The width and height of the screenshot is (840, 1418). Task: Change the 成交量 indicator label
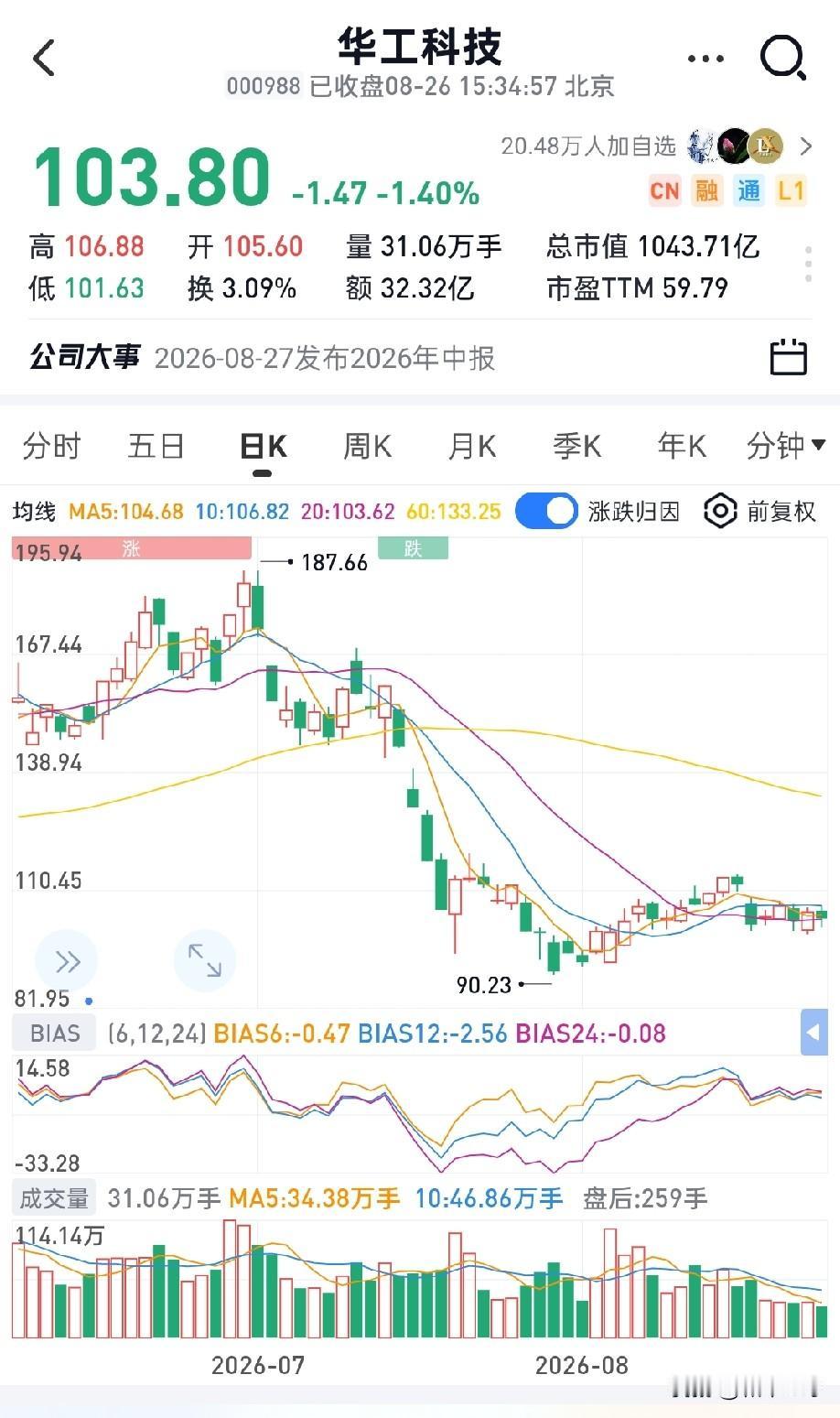pyautogui.click(x=55, y=1198)
